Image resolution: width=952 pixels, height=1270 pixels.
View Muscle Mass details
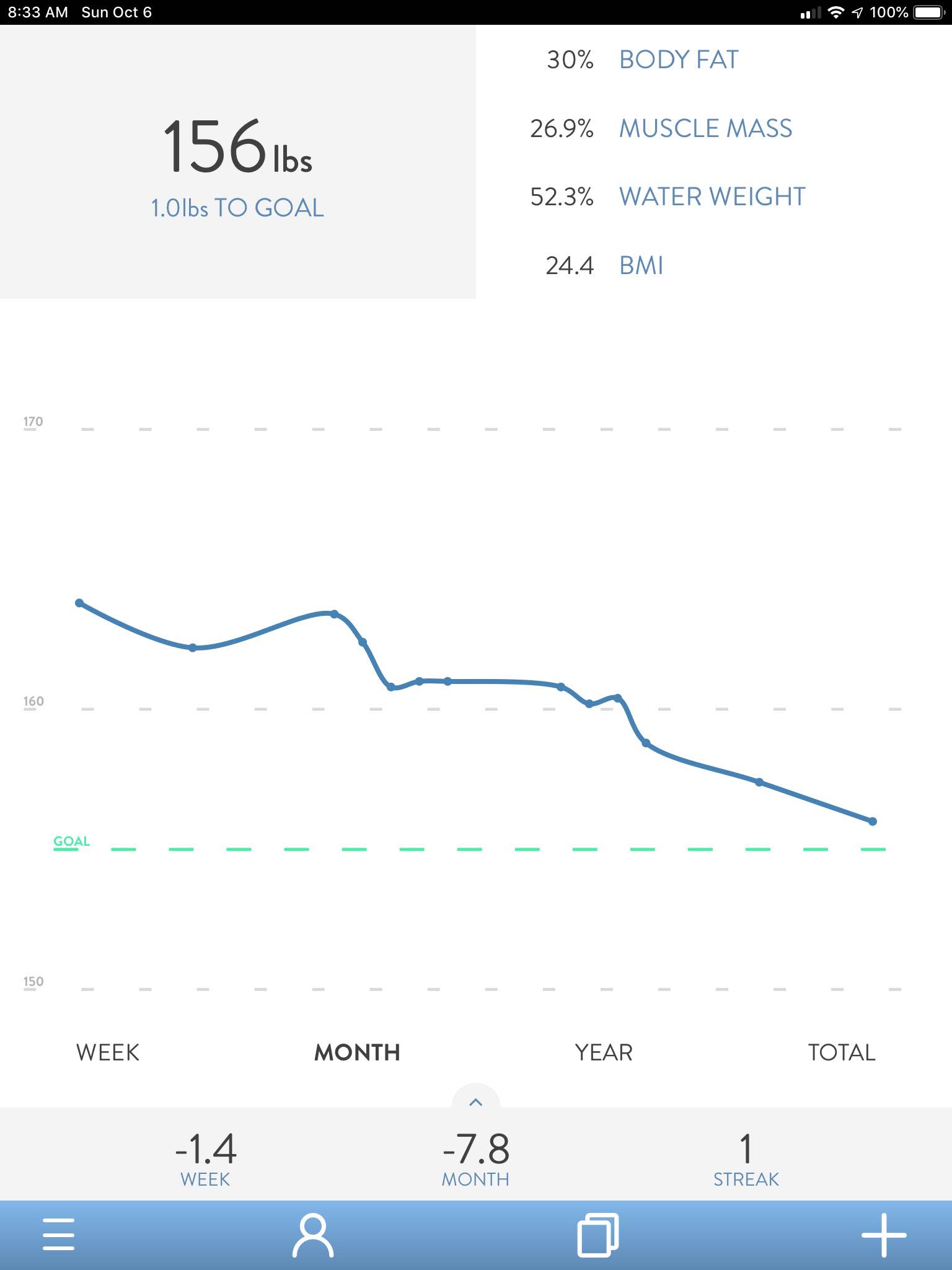point(706,128)
